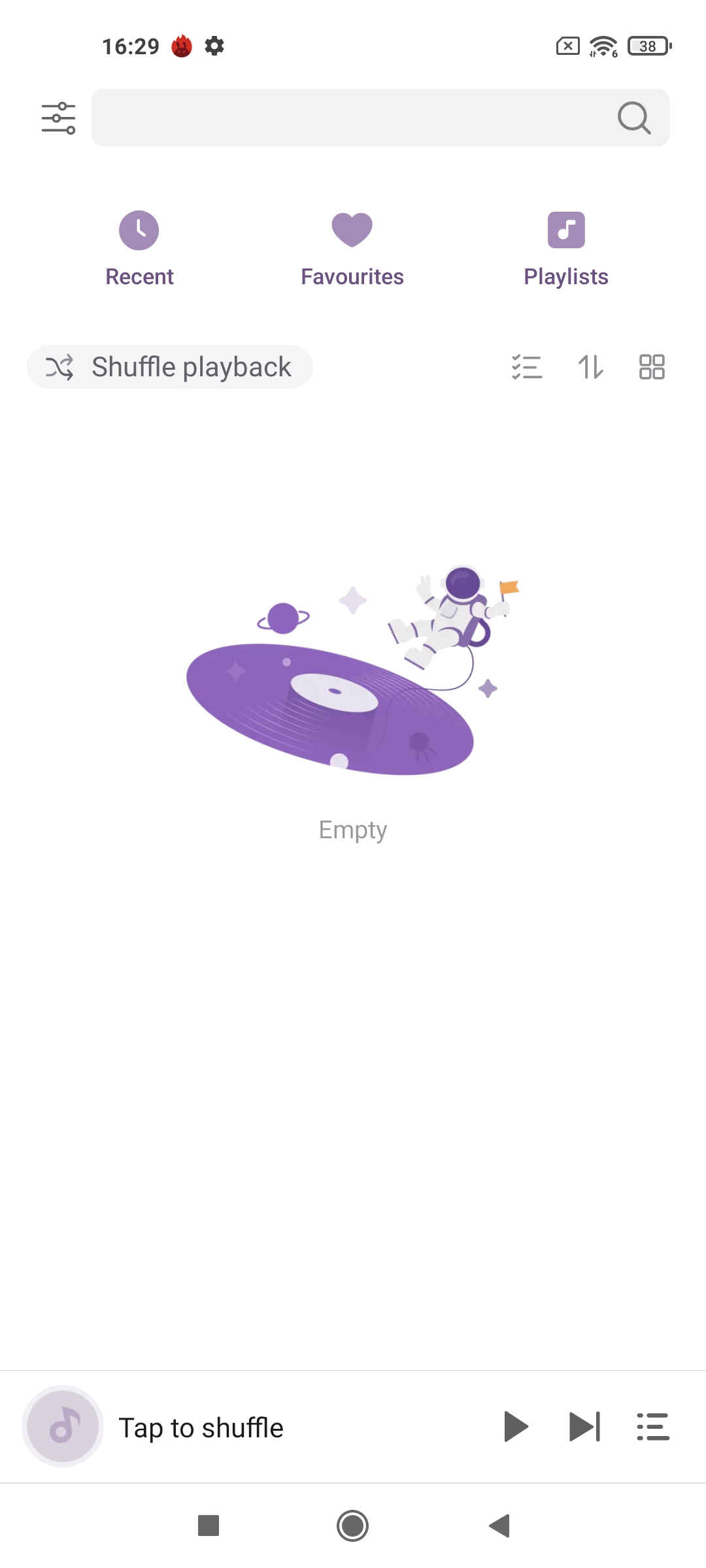The width and height of the screenshot is (706, 1568).
Task: Open Favourites
Action: click(352, 249)
